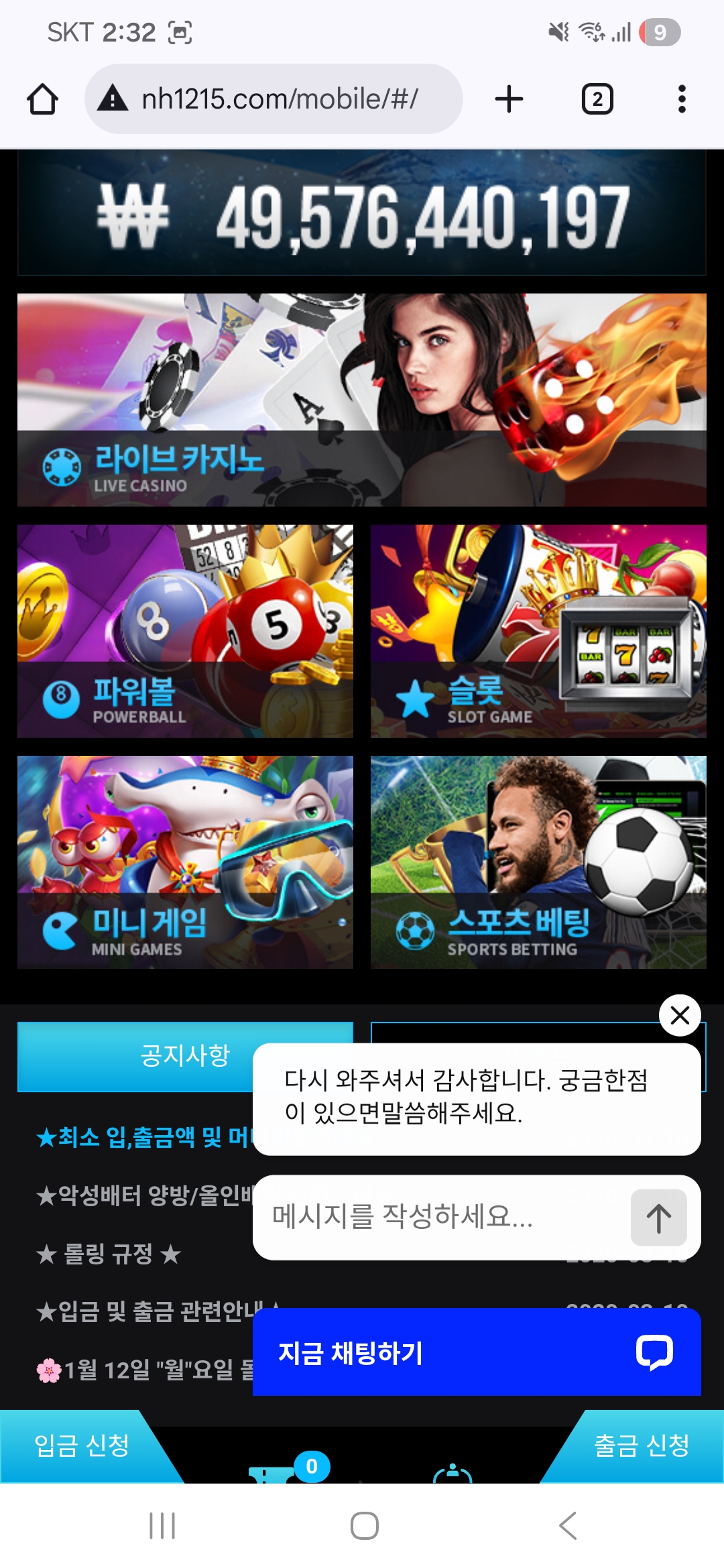This screenshot has height=1568, width=724.
Task: Open a new browser tab
Action: (509, 99)
